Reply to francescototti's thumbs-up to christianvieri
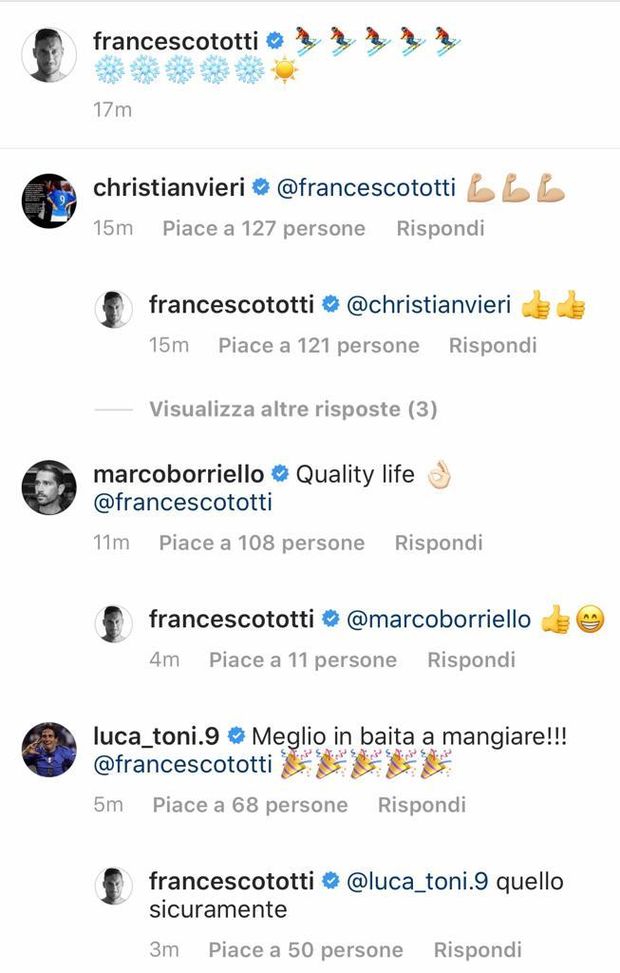The height and width of the screenshot is (973, 620). [492, 346]
